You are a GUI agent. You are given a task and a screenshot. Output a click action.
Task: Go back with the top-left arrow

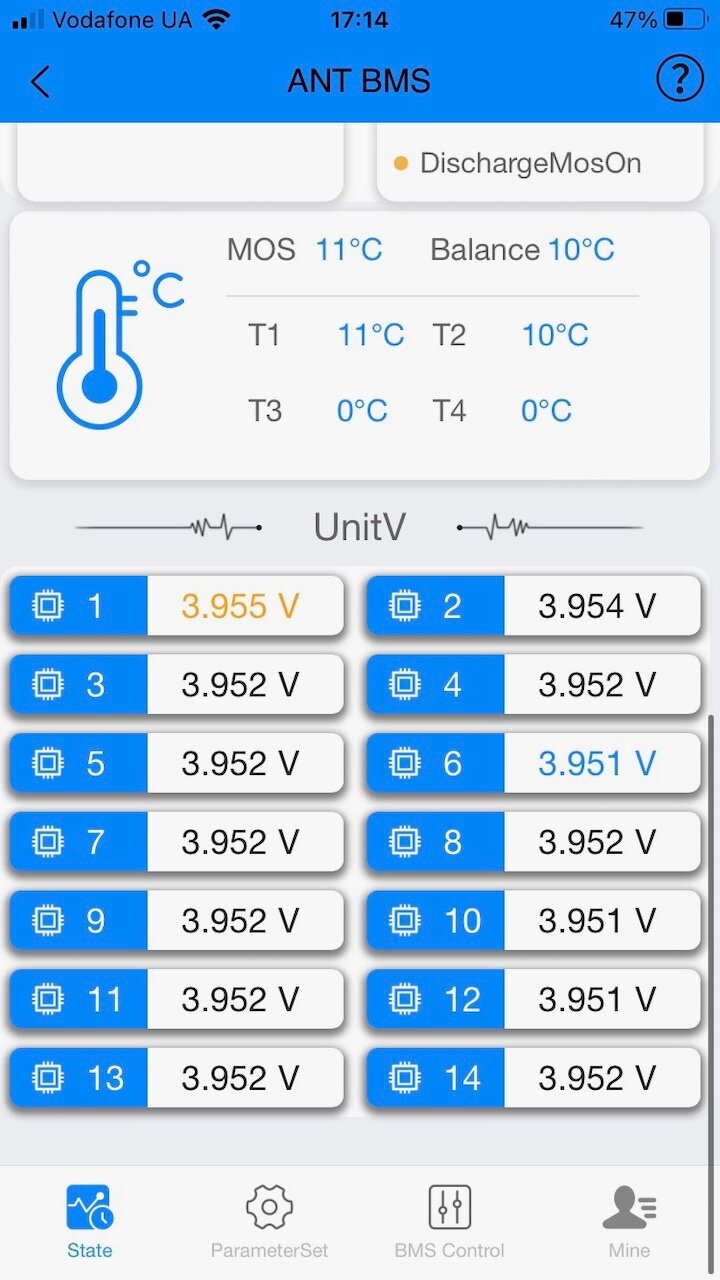(40, 81)
